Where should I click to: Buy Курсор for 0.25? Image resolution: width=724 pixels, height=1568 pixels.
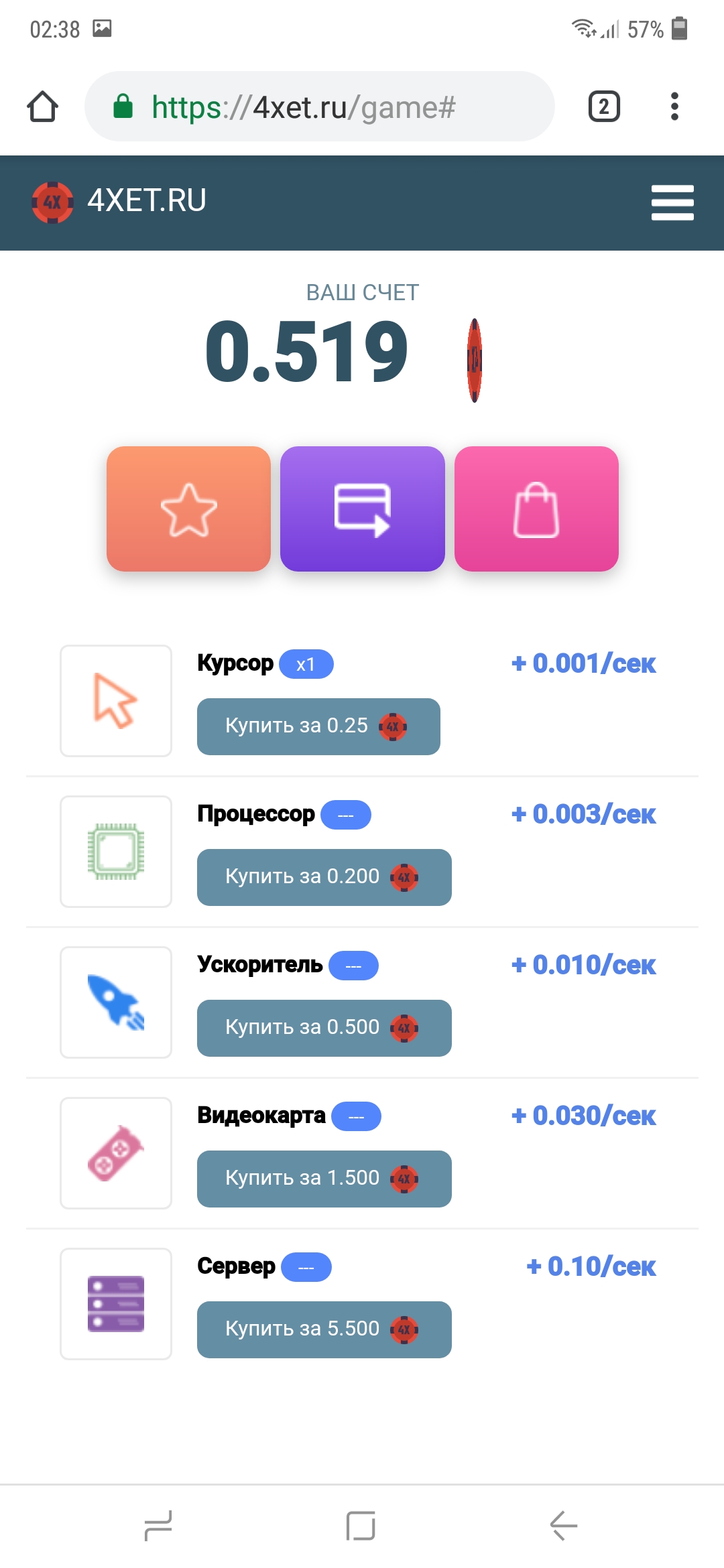(318, 726)
